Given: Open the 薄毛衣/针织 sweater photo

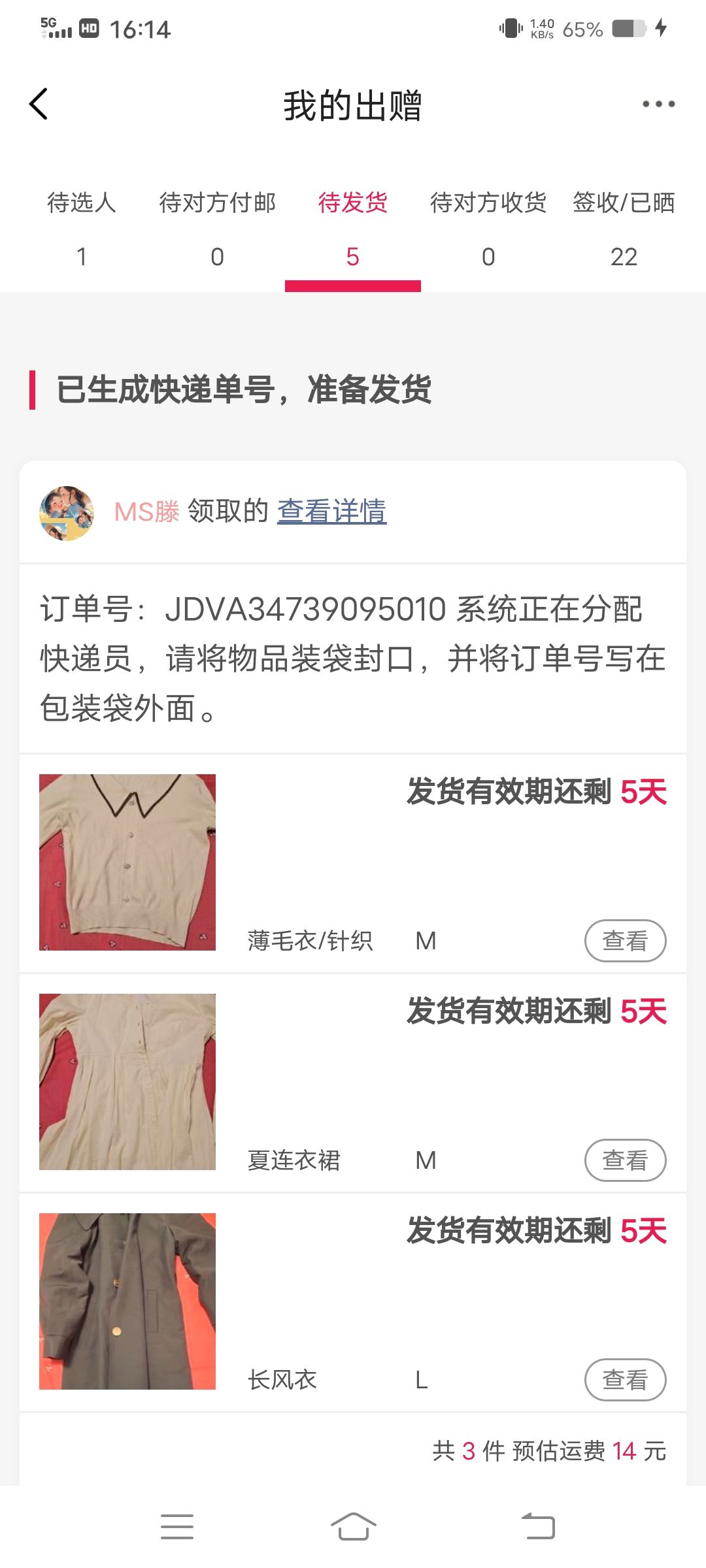Looking at the screenshot, I should (127, 862).
